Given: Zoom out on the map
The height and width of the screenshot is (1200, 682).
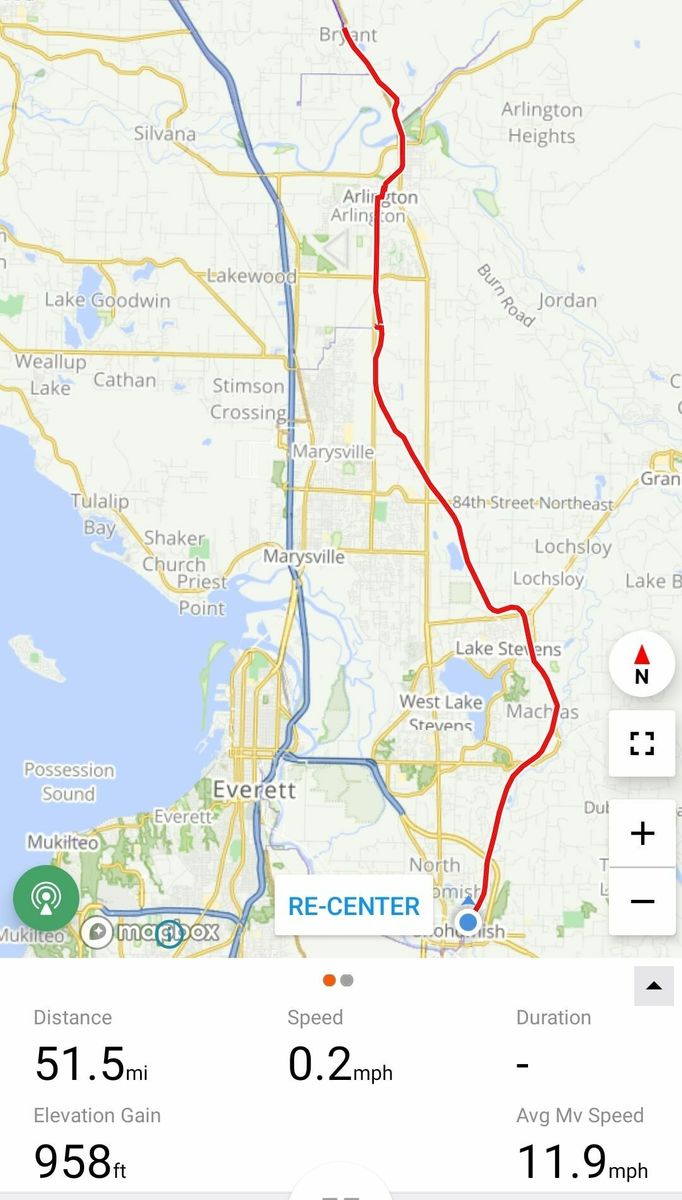Looking at the screenshot, I should tap(641, 901).
